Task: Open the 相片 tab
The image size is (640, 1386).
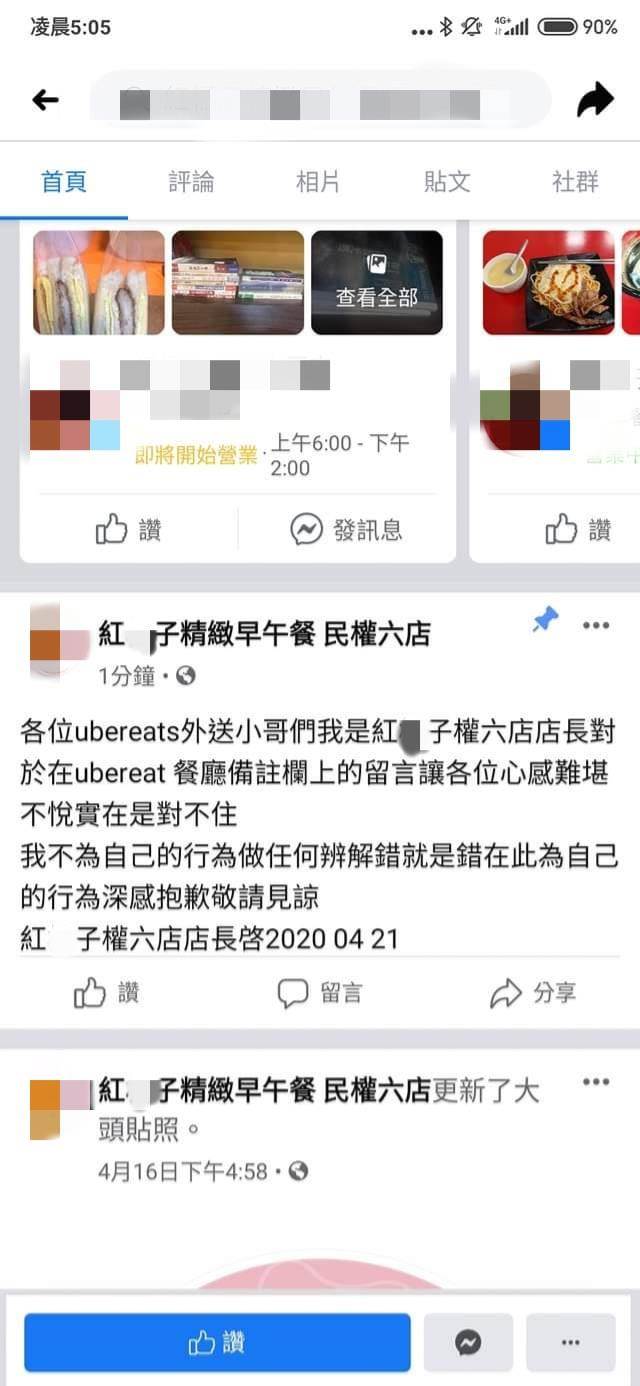Action: (318, 182)
